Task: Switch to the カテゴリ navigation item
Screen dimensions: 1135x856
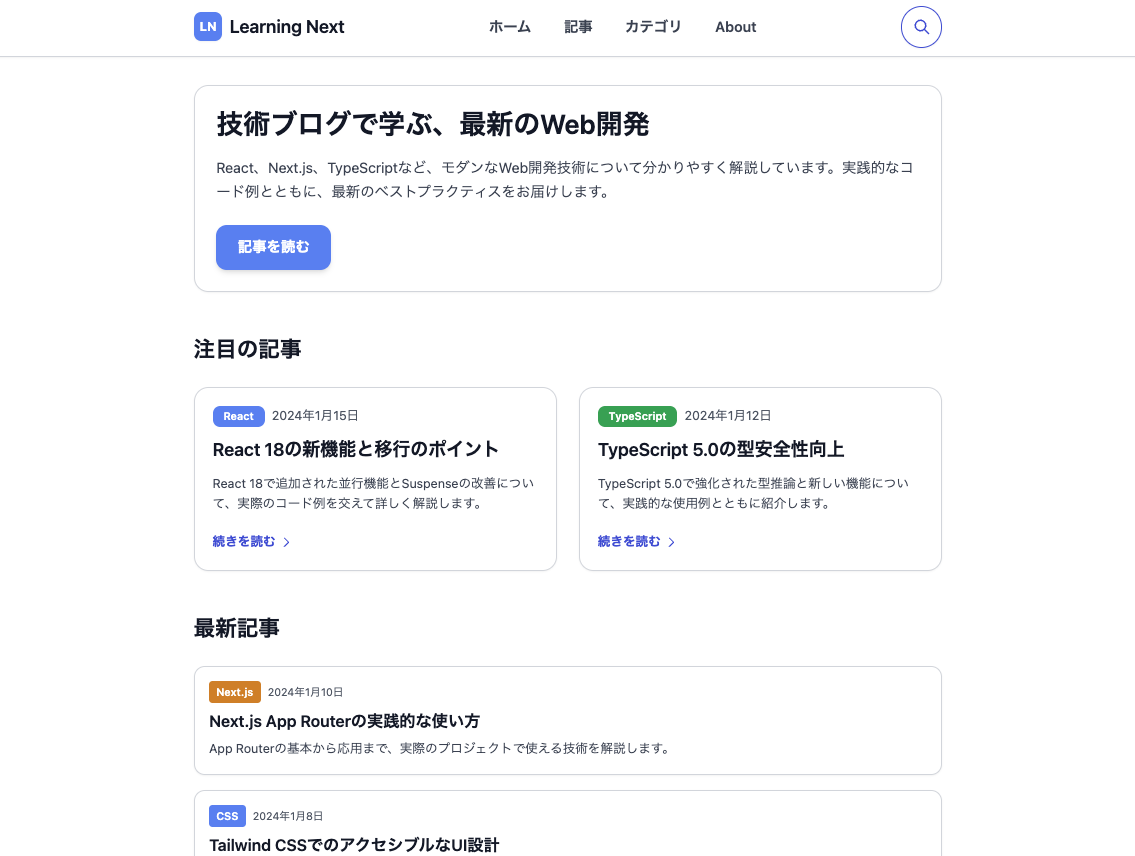Action: coord(653,27)
